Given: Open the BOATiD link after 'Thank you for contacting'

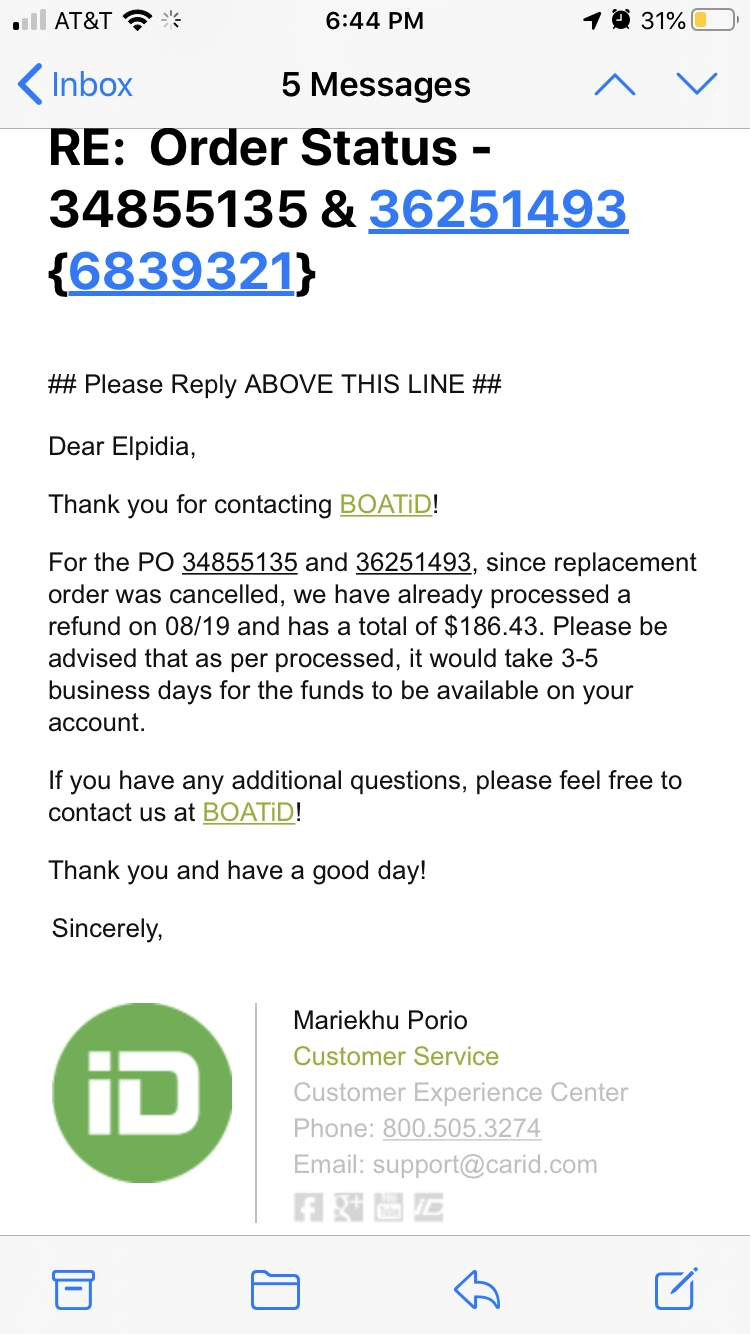Looking at the screenshot, I should pos(386,504).
